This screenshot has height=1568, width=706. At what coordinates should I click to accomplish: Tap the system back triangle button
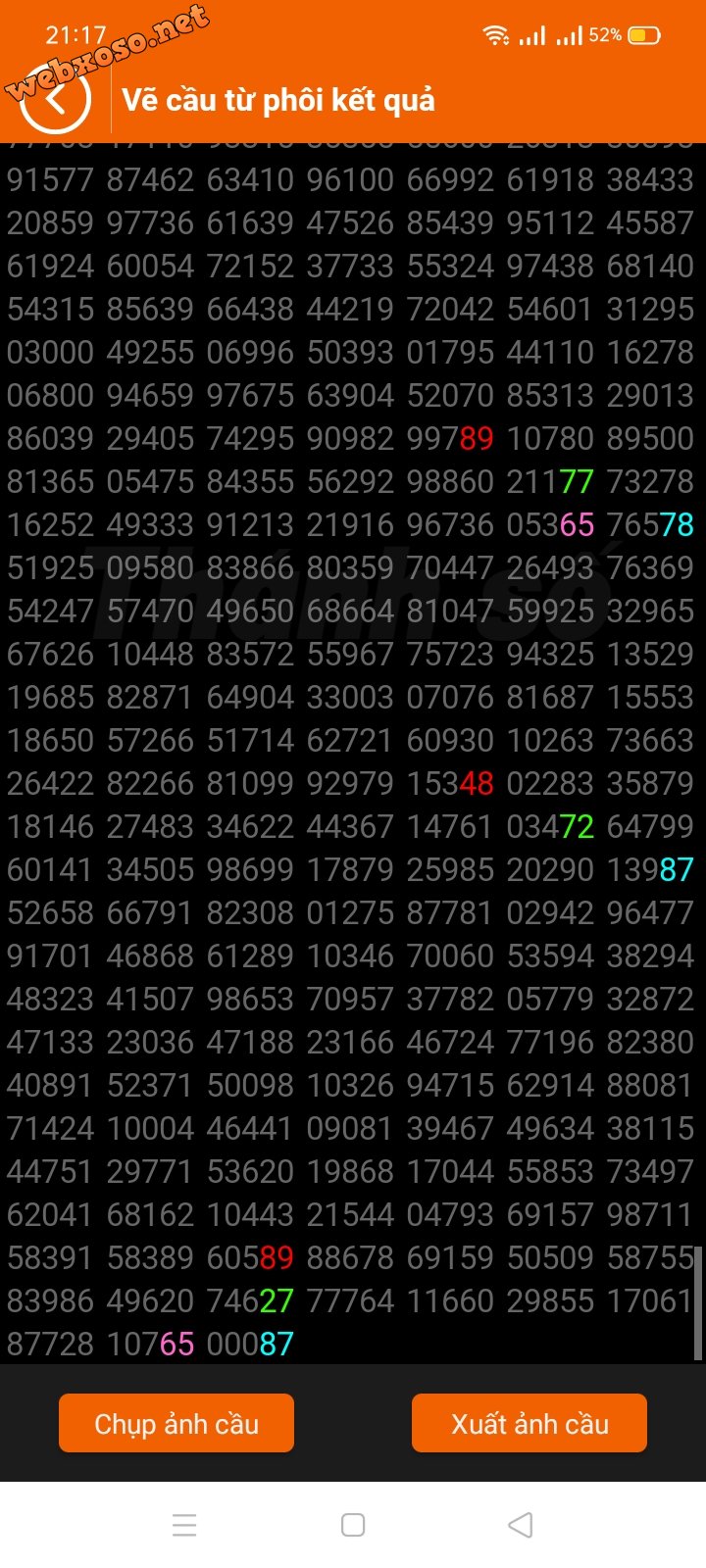521,1525
